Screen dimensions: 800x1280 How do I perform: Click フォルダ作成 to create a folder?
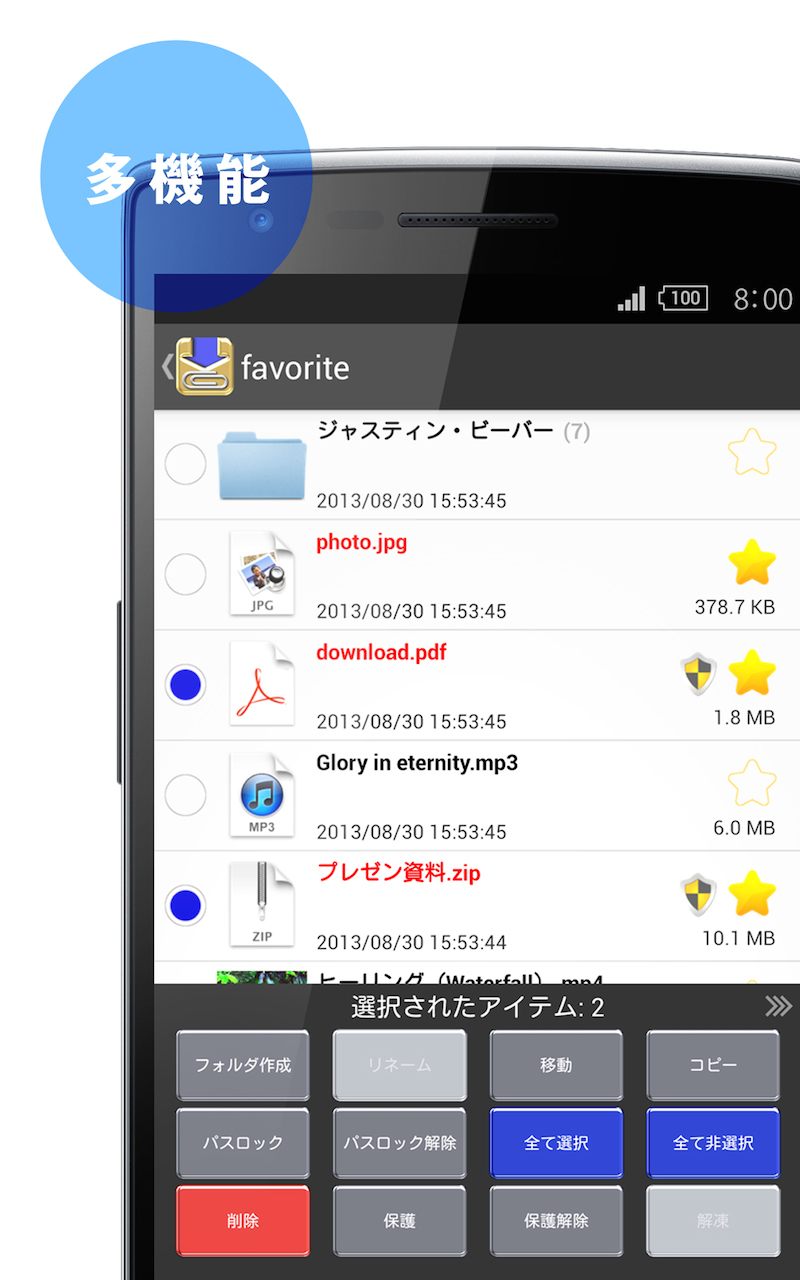pyautogui.click(x=243, y=1066)
